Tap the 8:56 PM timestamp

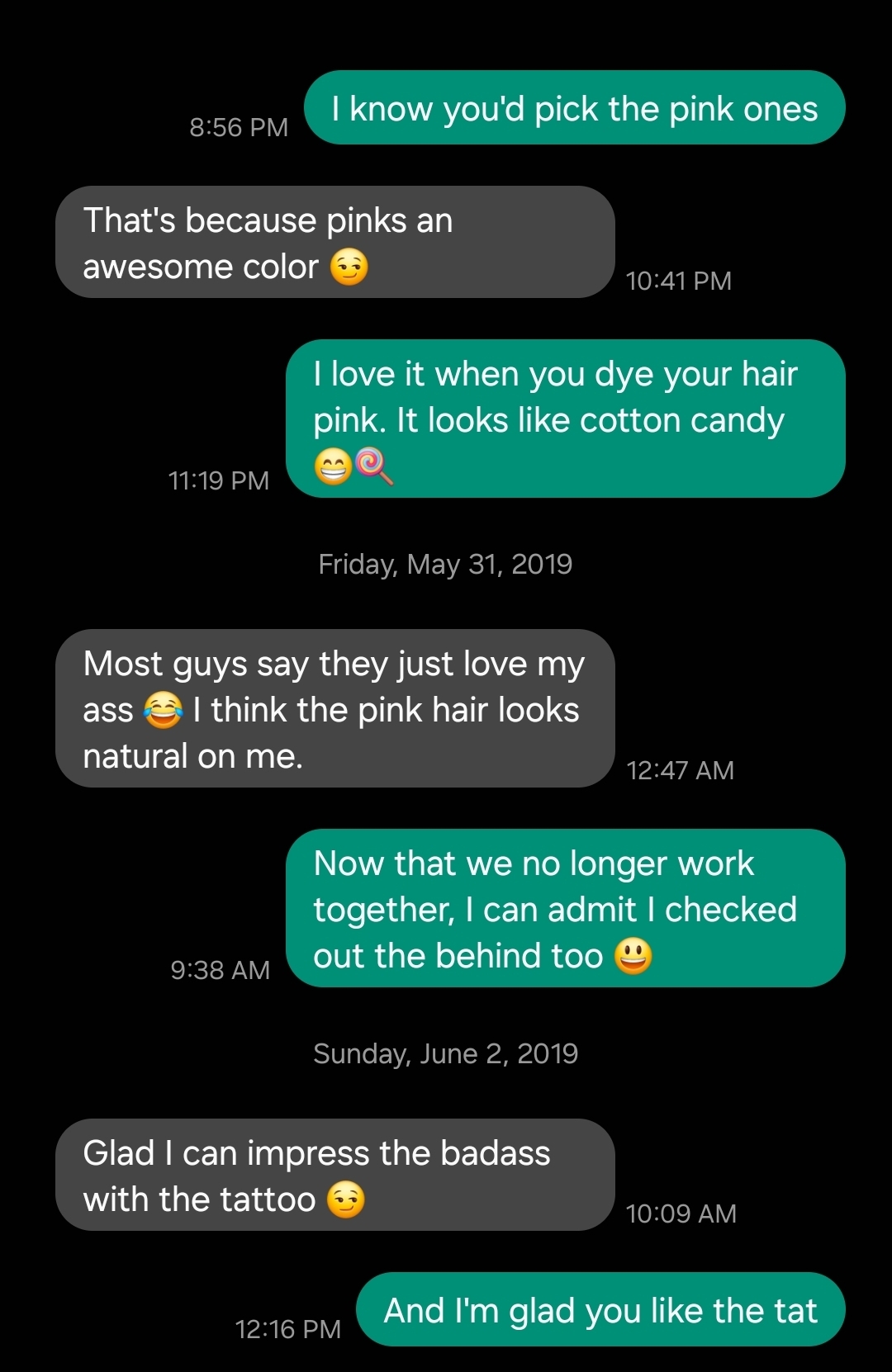(x=239, y=125)
